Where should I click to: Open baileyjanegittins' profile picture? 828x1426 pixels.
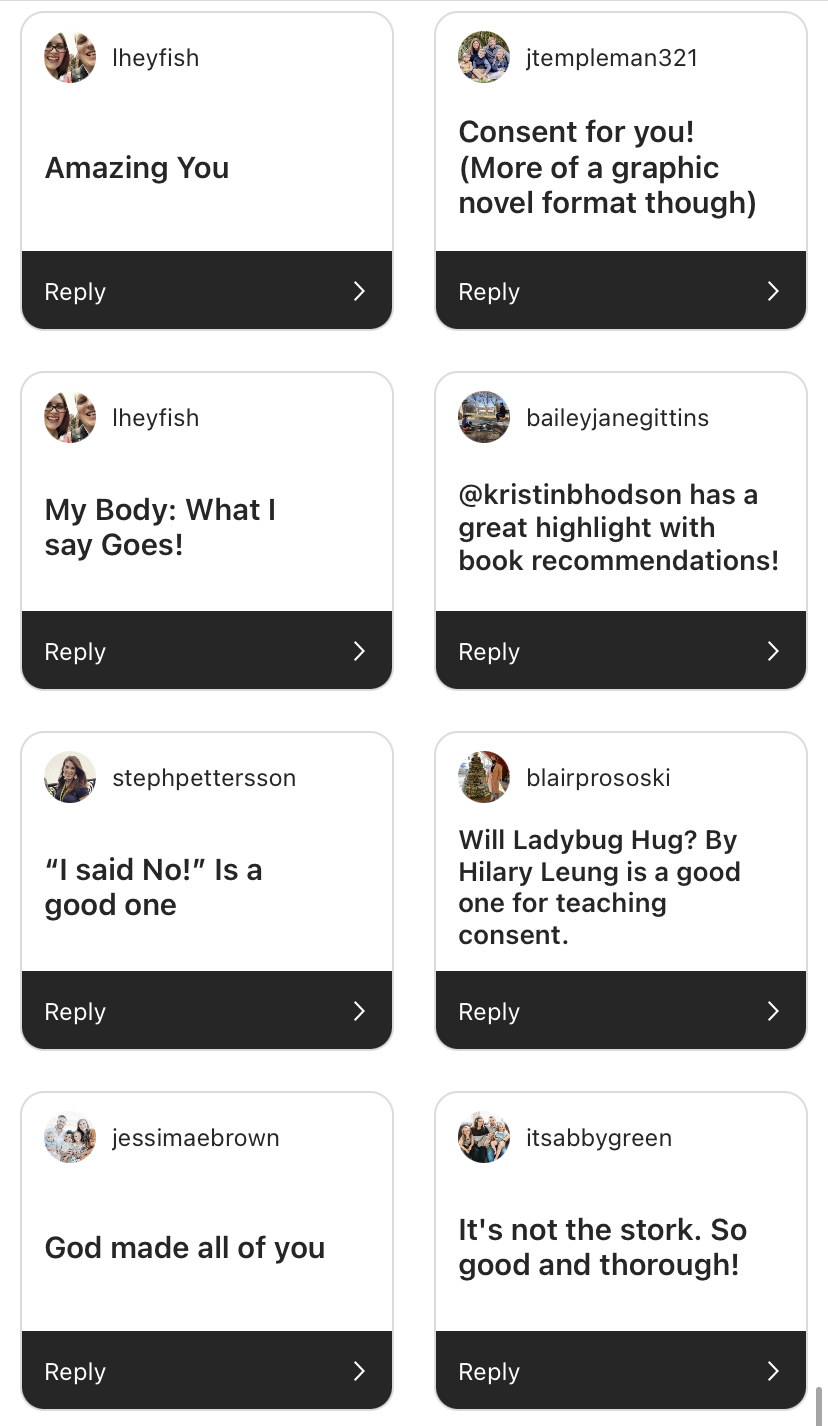[484, 417]
